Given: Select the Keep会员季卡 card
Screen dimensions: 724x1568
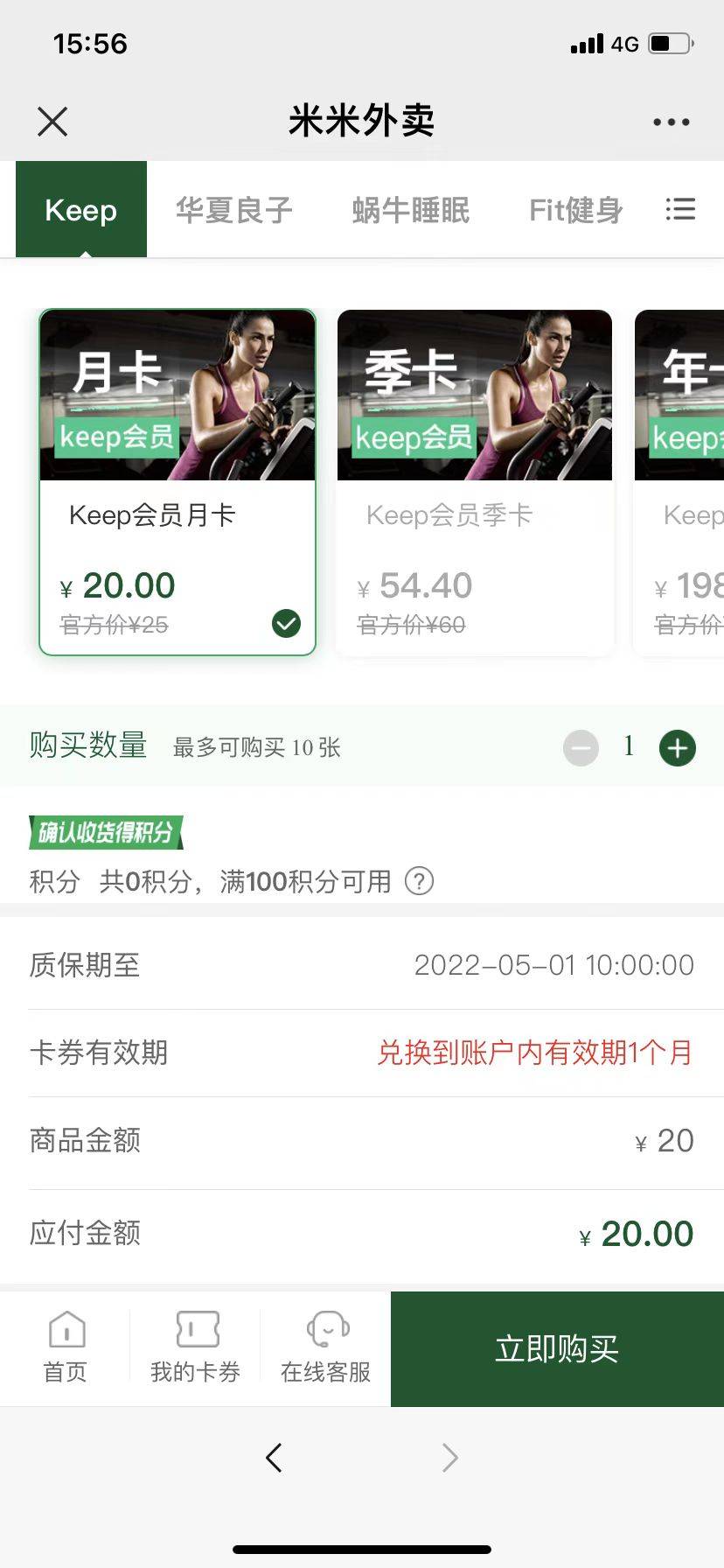Looking at the screenshot, I should [474, 481].
